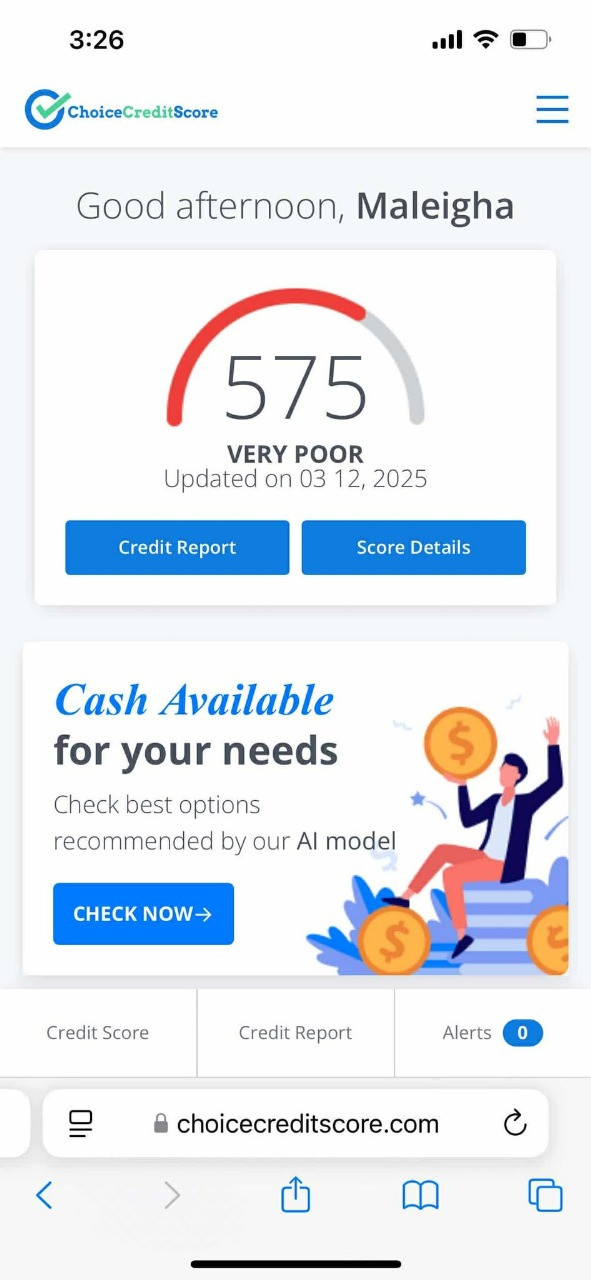Open the Credit Report button

(x=177, y=547)
